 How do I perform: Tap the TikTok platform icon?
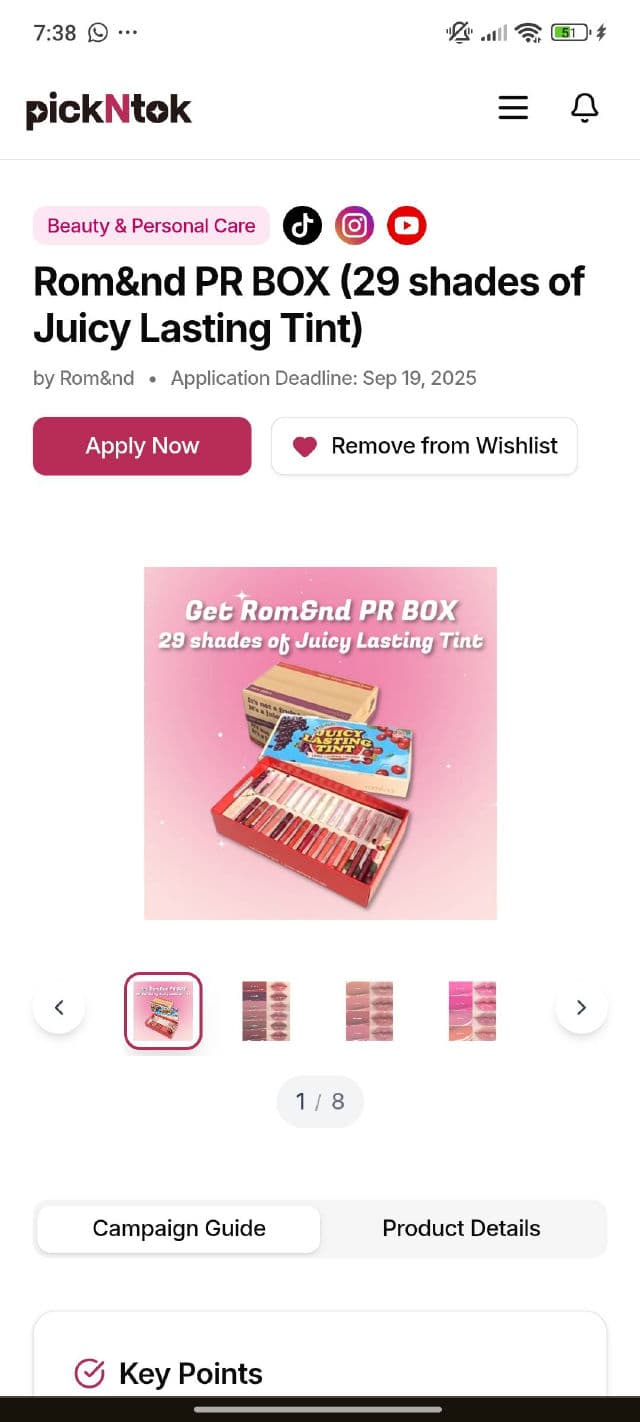coord(302,226)
